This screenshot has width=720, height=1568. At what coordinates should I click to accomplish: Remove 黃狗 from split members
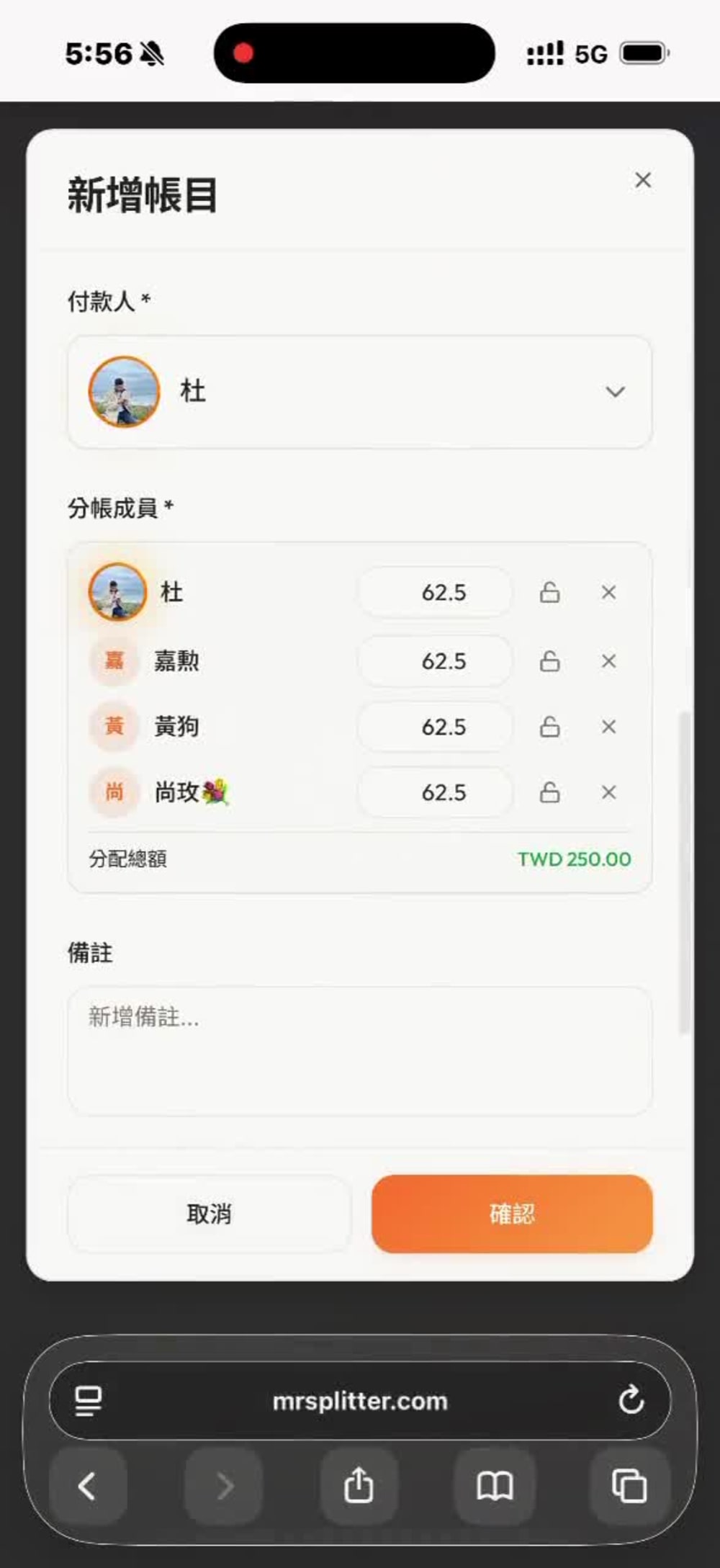608,727
